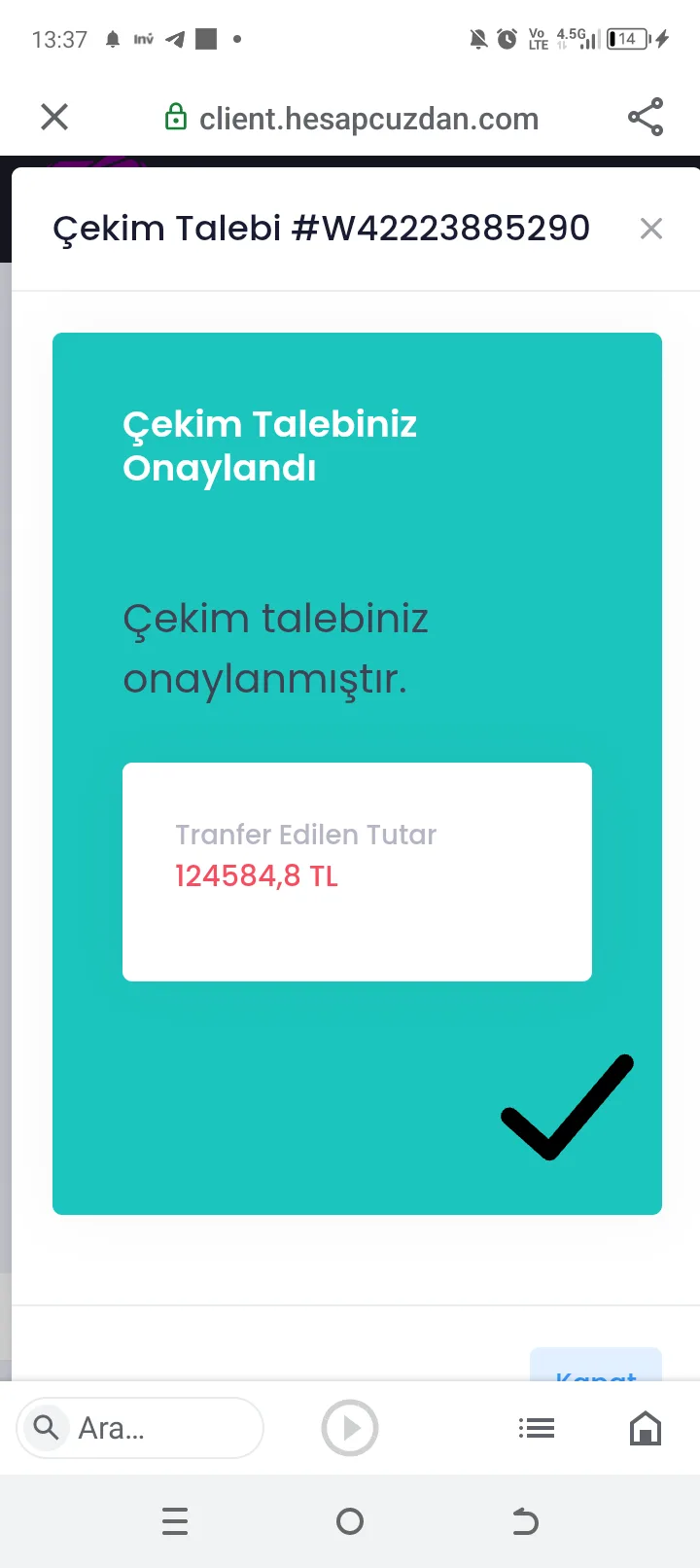Tap the black checkmark on the confirmation card

567,1107
